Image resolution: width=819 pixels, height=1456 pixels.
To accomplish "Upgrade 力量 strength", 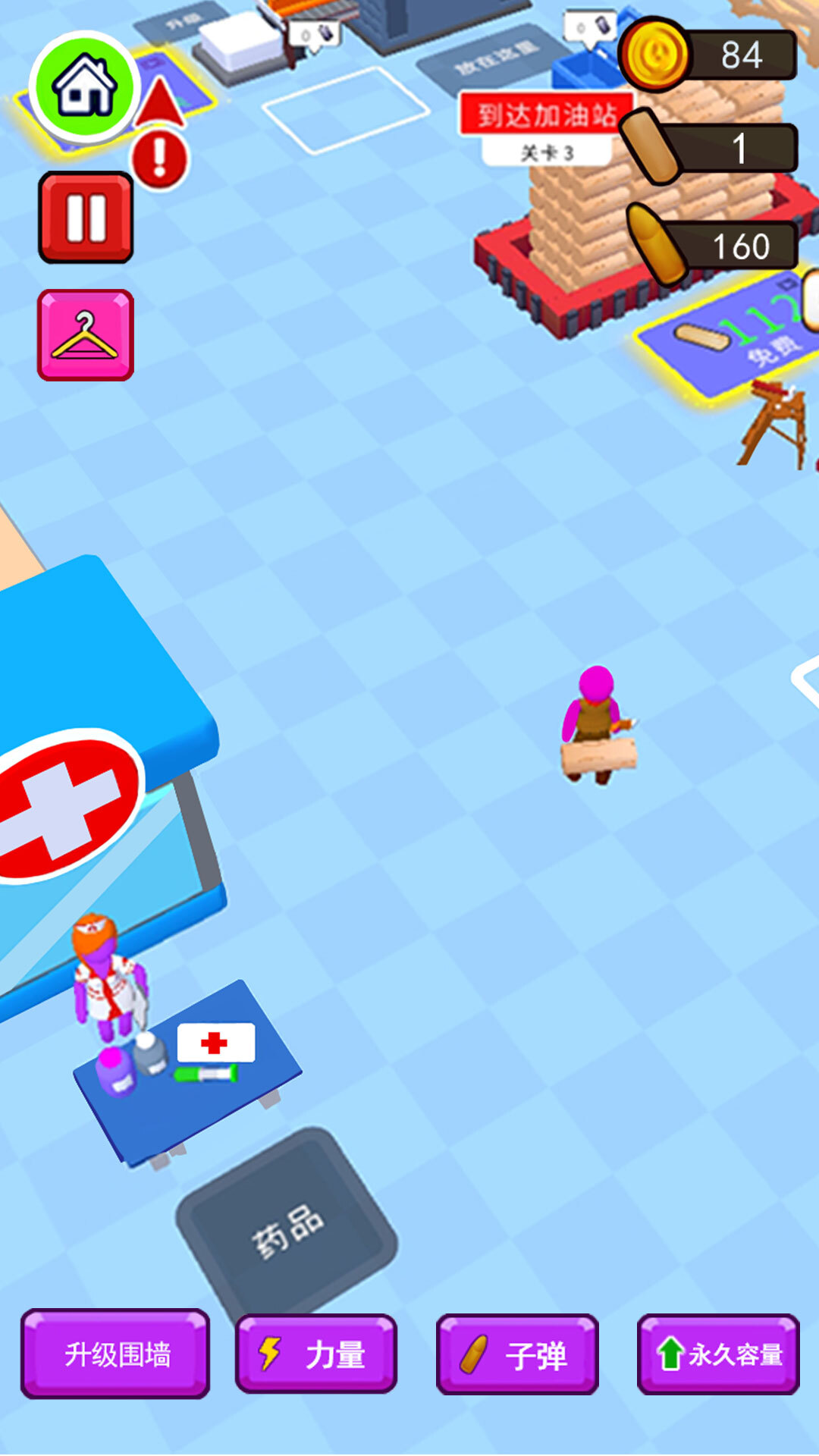I will [x=316, y=1354].
